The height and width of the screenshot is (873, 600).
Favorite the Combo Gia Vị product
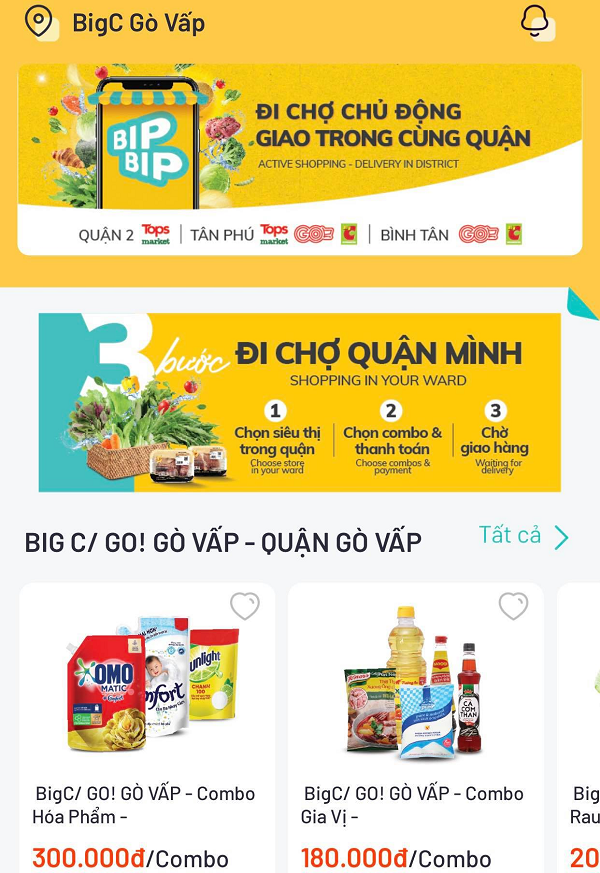[x=513, y=606]
